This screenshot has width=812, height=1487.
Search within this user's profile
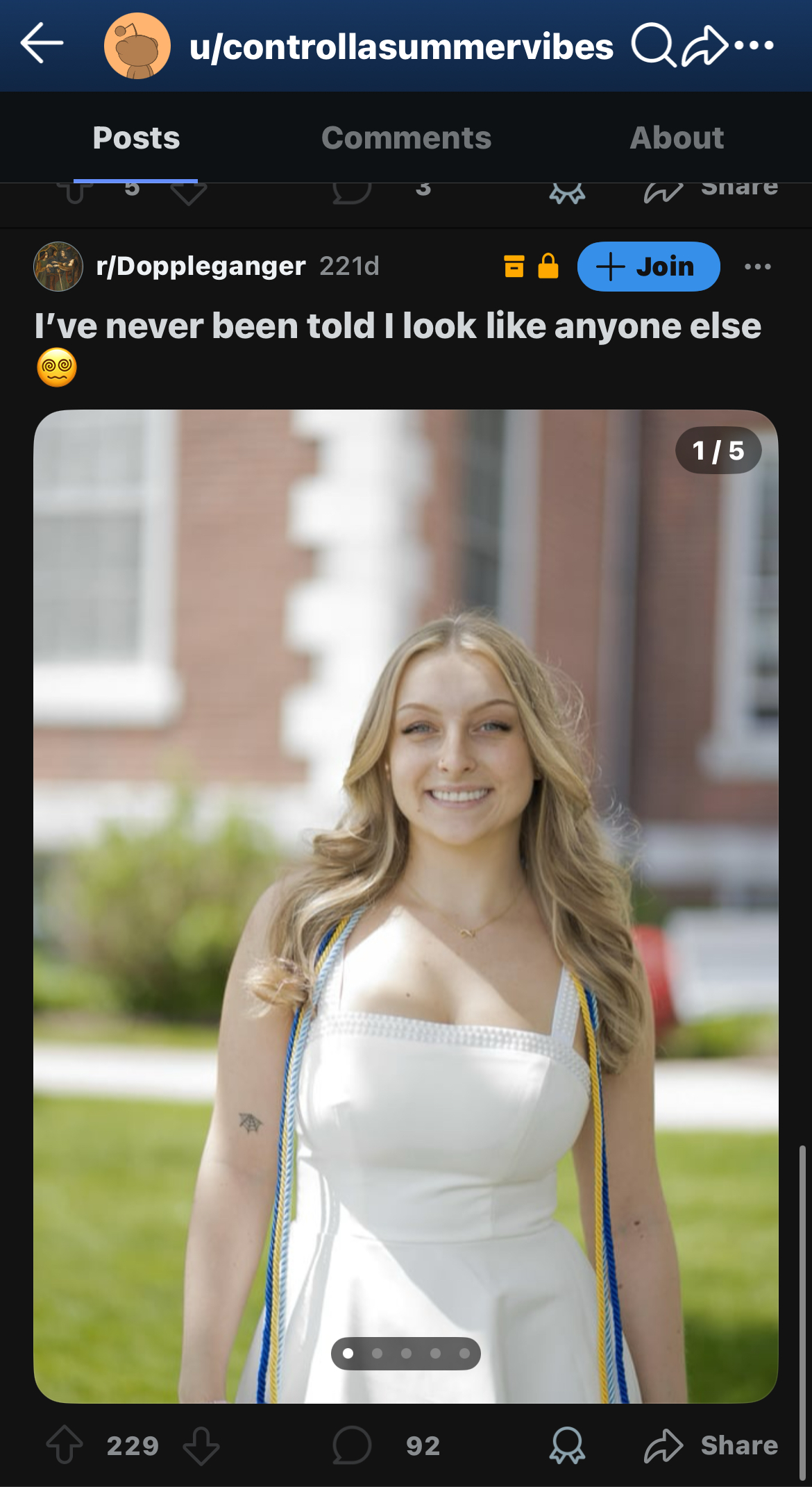[x=652, y=46]
